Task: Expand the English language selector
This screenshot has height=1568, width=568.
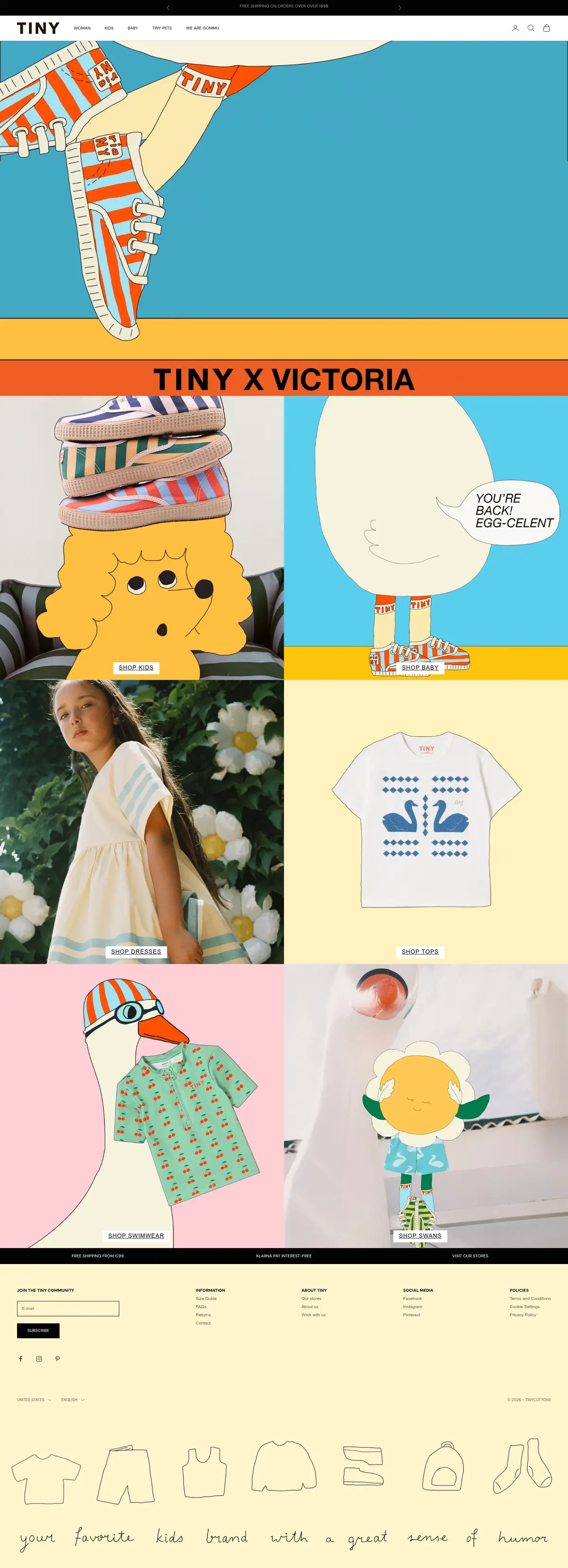Action: point(73,1399)
